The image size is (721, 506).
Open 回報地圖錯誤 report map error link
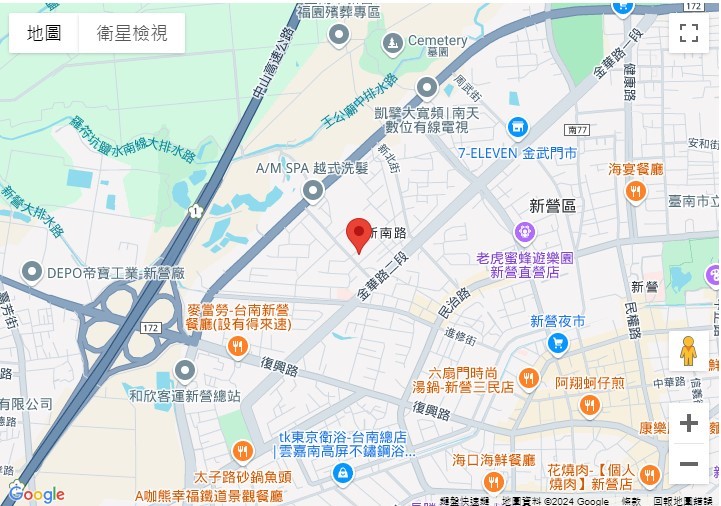pyautogui.click(x=683, y=500)
